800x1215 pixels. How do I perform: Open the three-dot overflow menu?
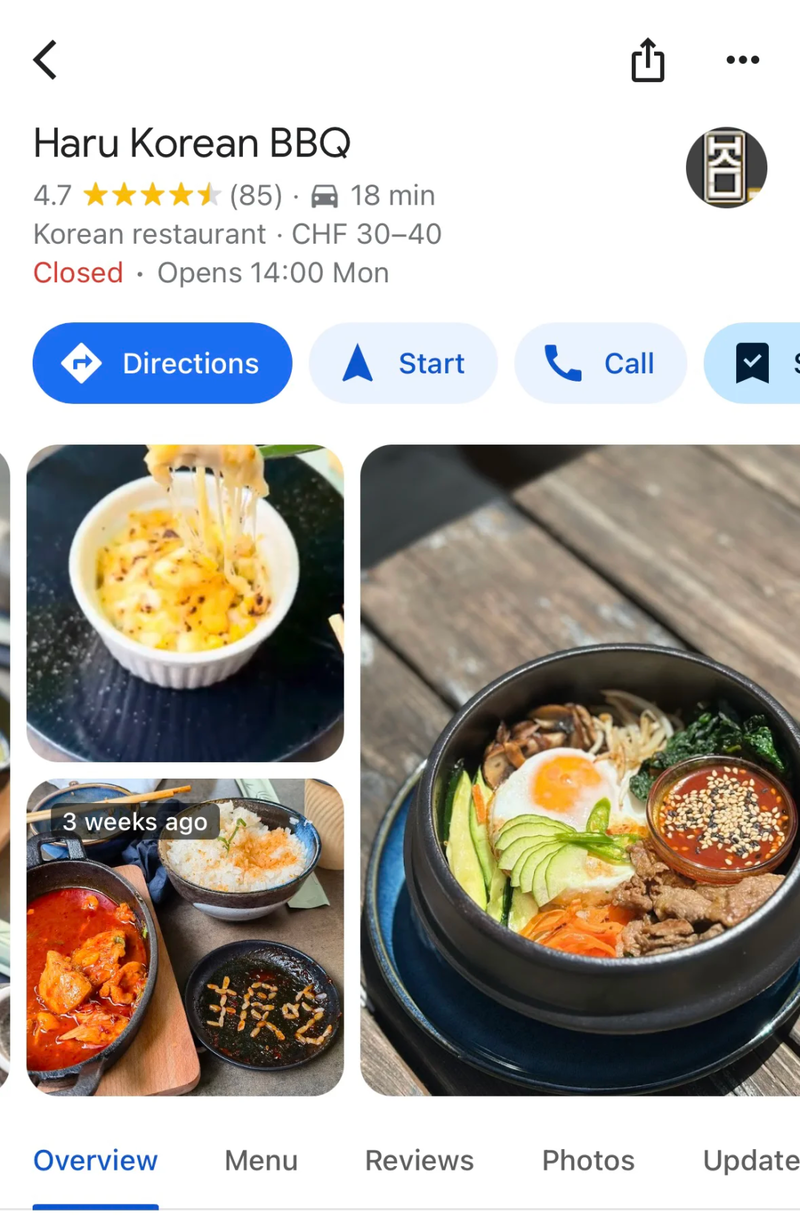pyautogui.click(x=742, y=60)
